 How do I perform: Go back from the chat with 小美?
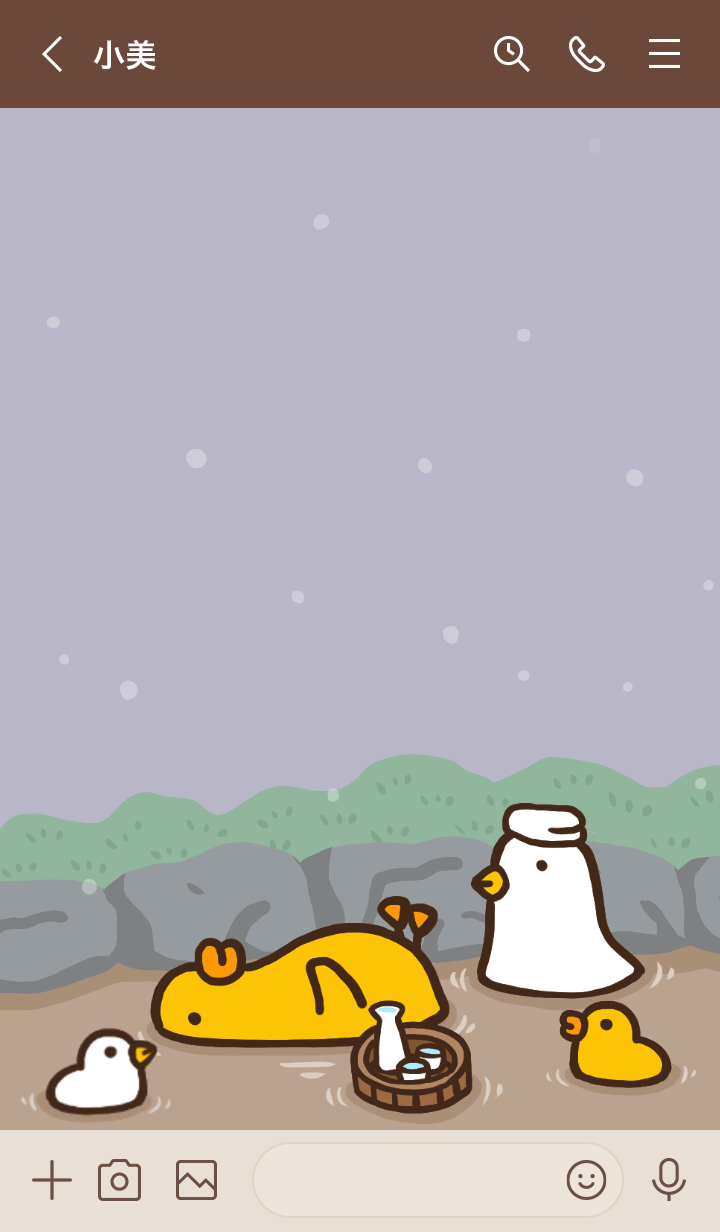point(52,54)
